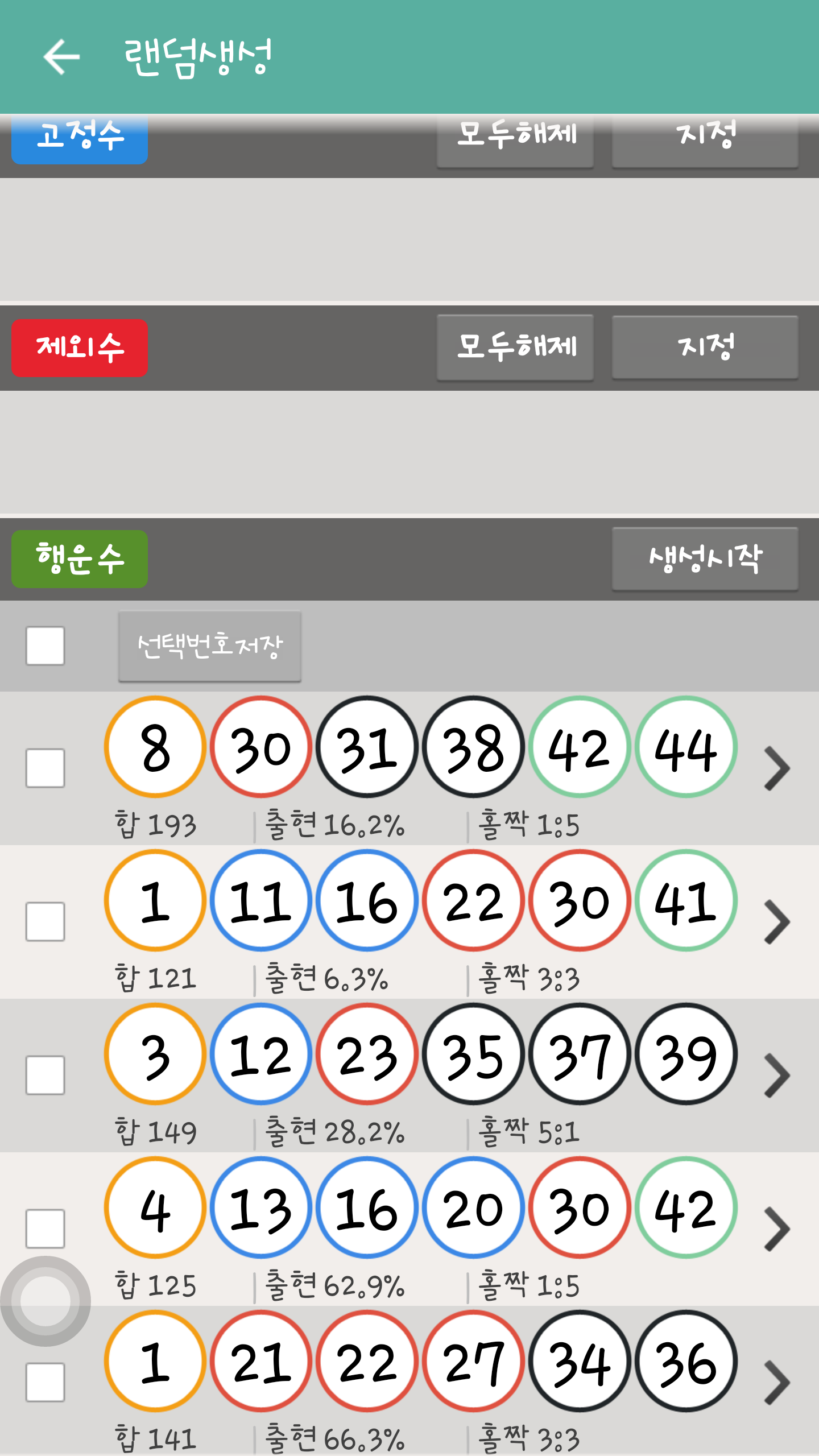Start generation with 생성시작

[705, 559]
